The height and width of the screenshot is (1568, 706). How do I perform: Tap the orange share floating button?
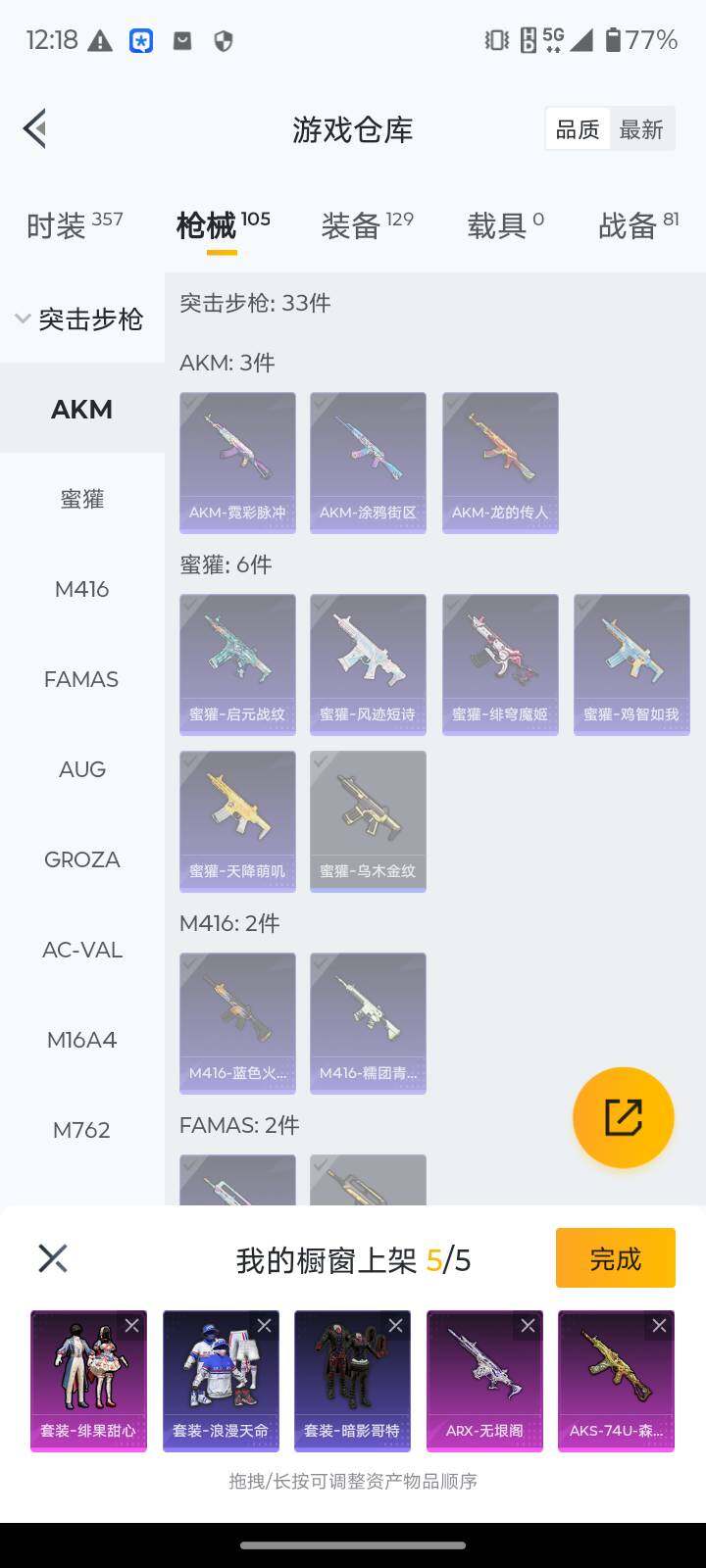(x=623, y=1117)
